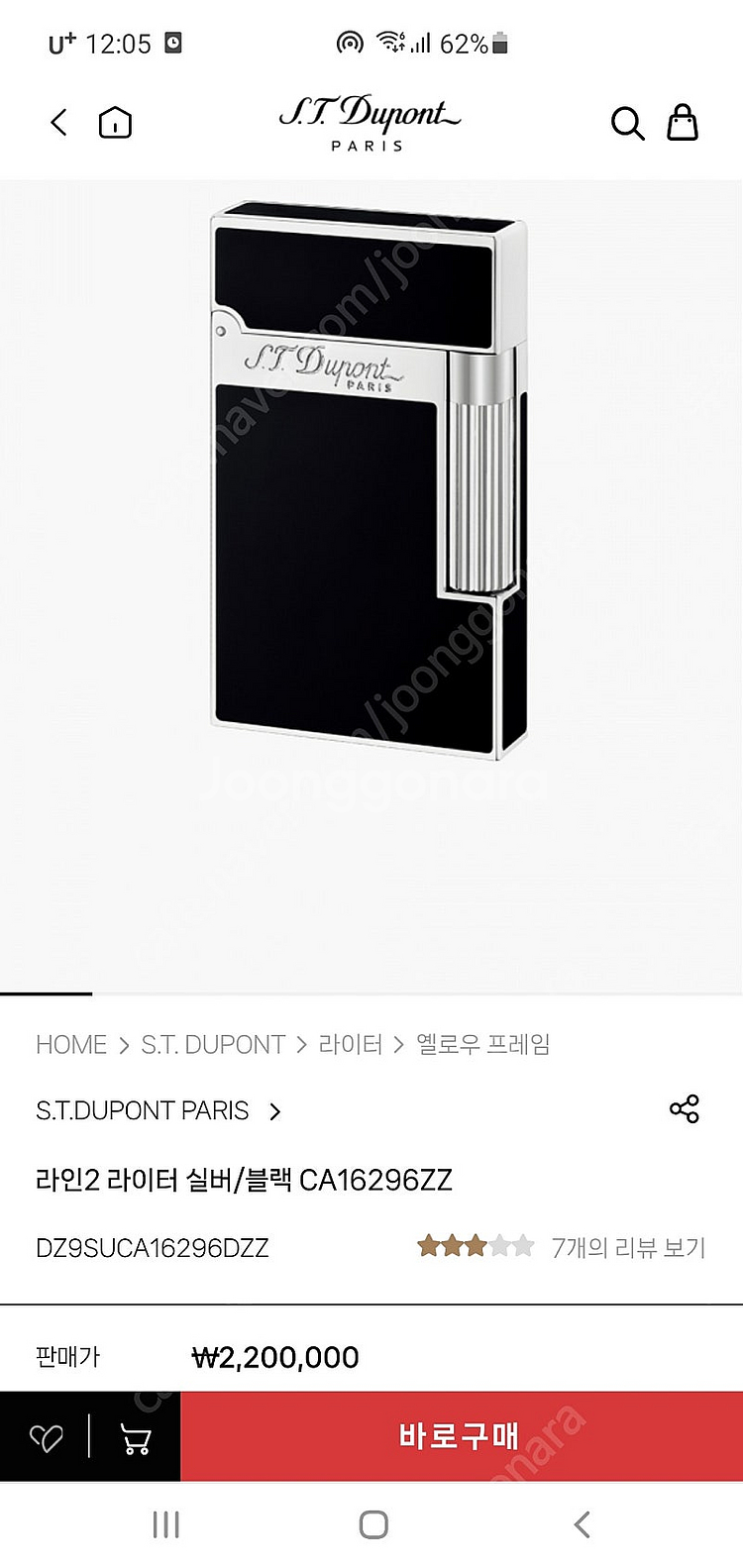Share this lighter product
This screenshot has width=743, height=1568.
coord(685,1109)
